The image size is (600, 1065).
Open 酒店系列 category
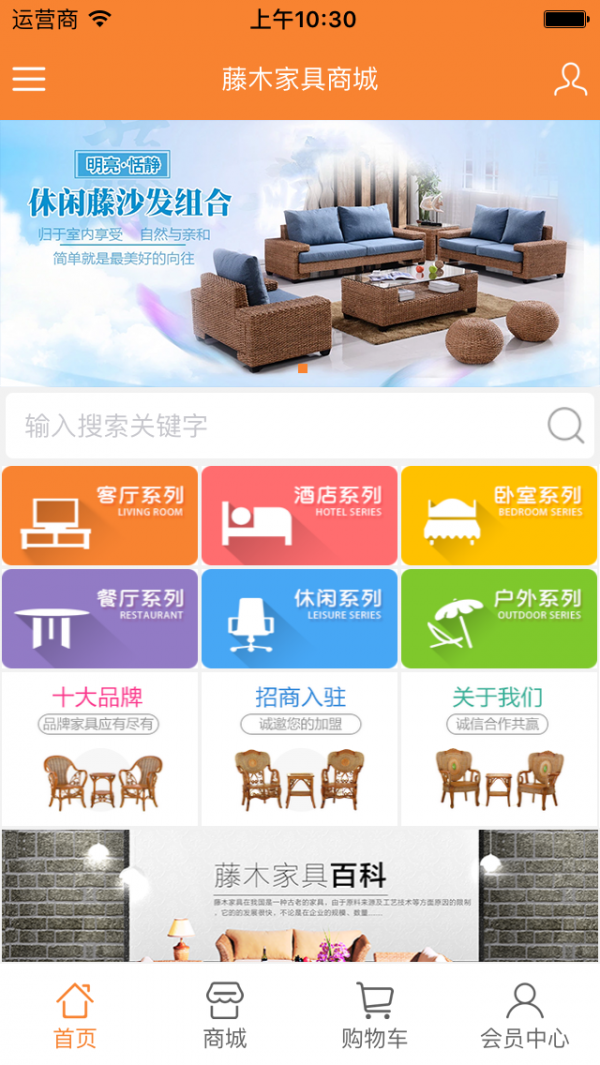(300, 516)
